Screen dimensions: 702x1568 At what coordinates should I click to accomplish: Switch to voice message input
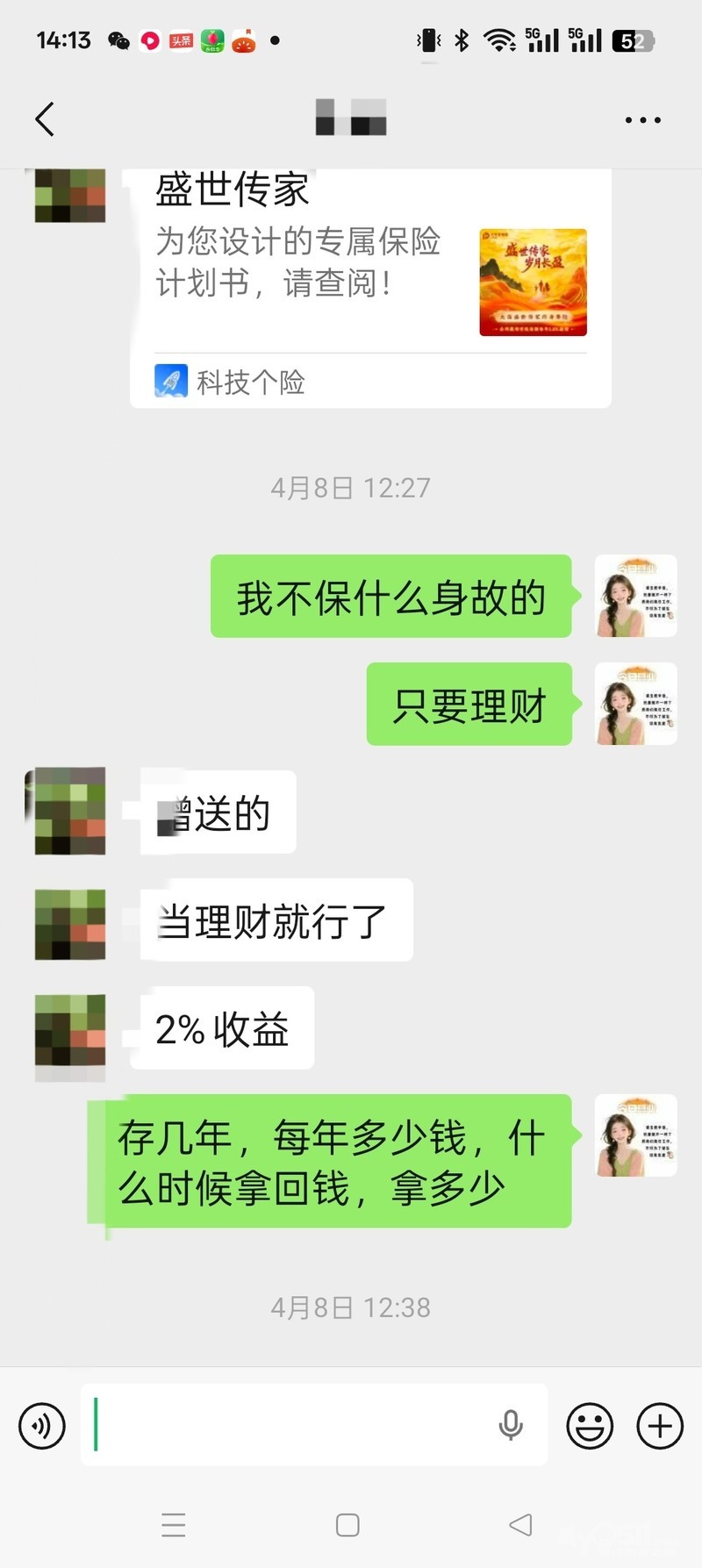coord(42,1426)
